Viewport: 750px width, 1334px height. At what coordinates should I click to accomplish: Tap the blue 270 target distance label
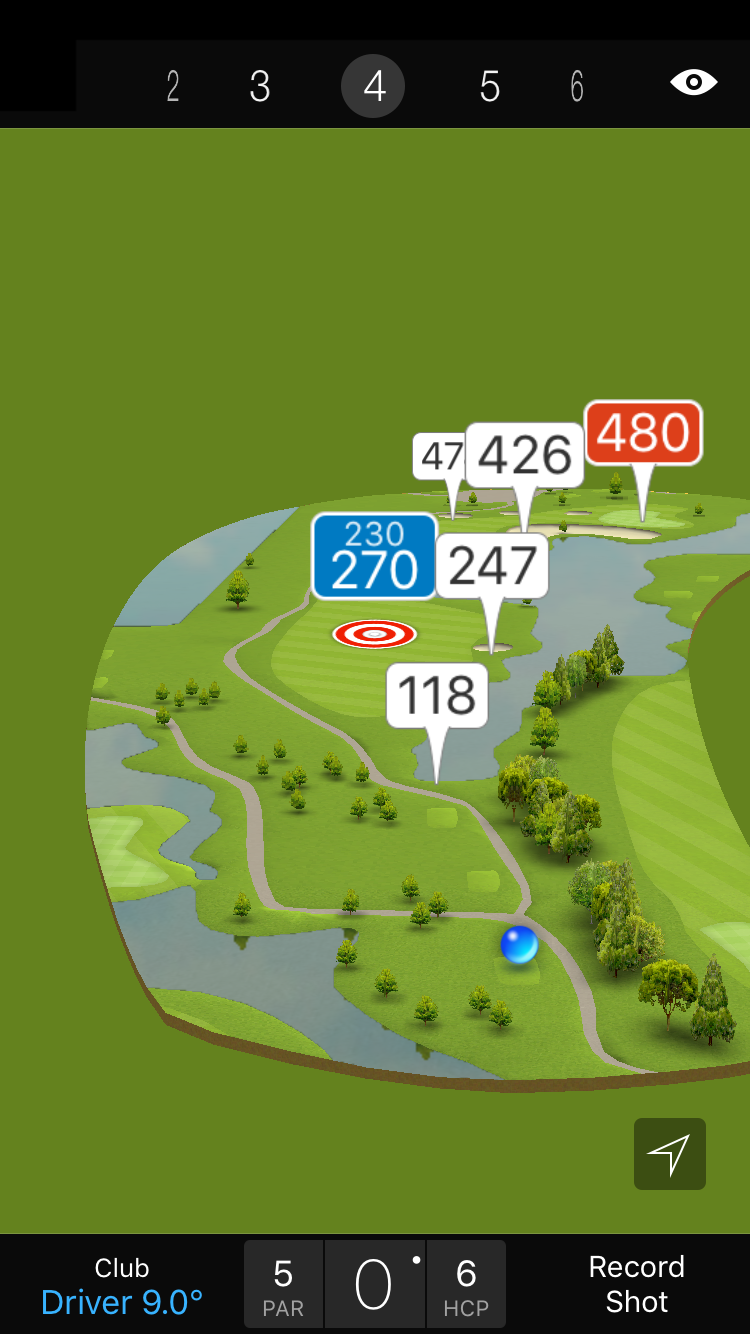click(374, 557)
